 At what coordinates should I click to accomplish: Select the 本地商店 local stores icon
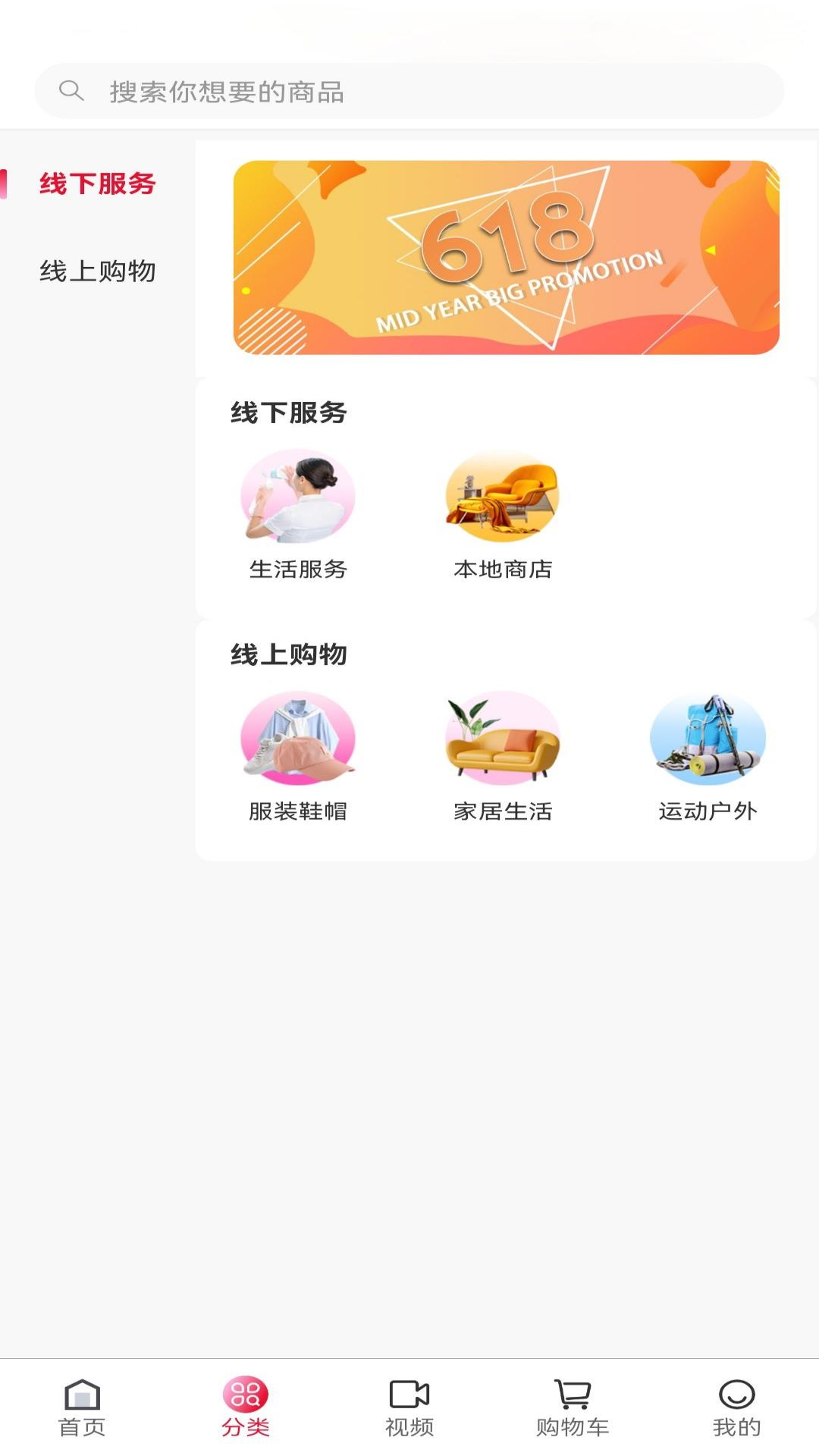coord(502,497)
